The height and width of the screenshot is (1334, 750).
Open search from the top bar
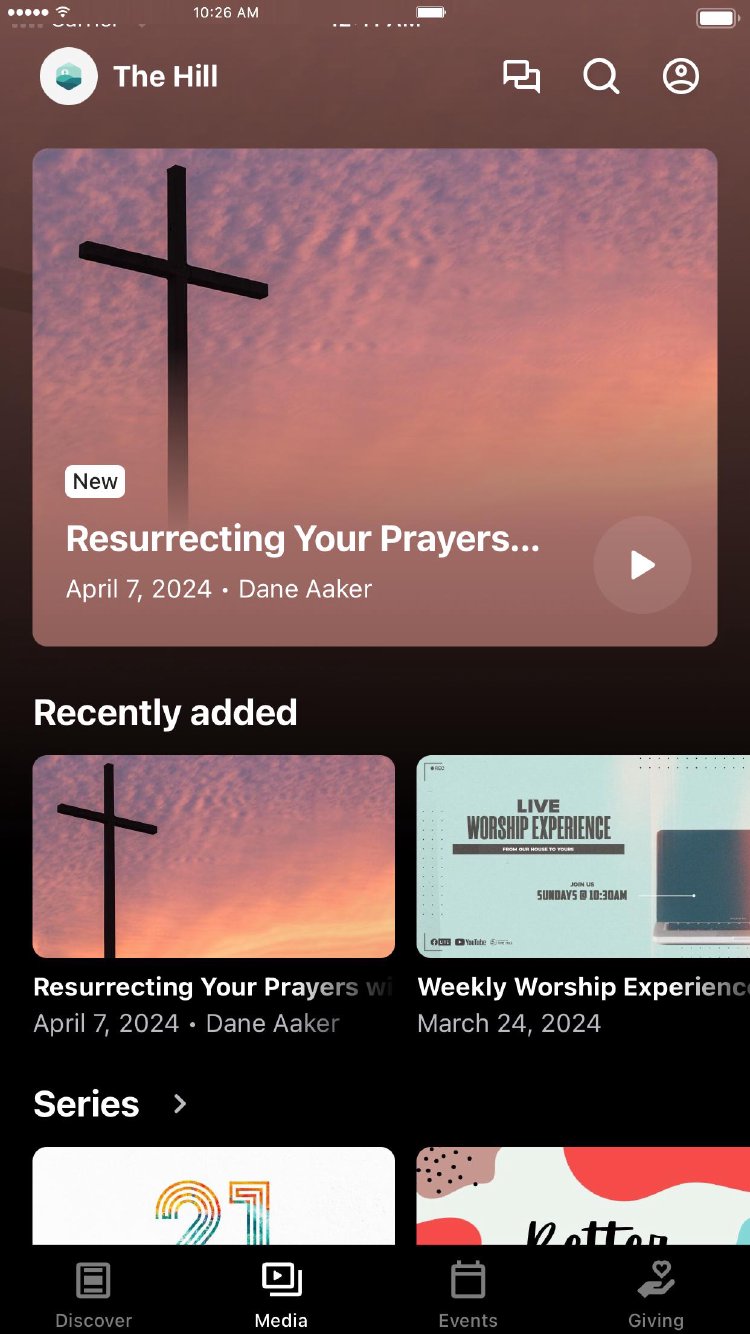(601, 77)
